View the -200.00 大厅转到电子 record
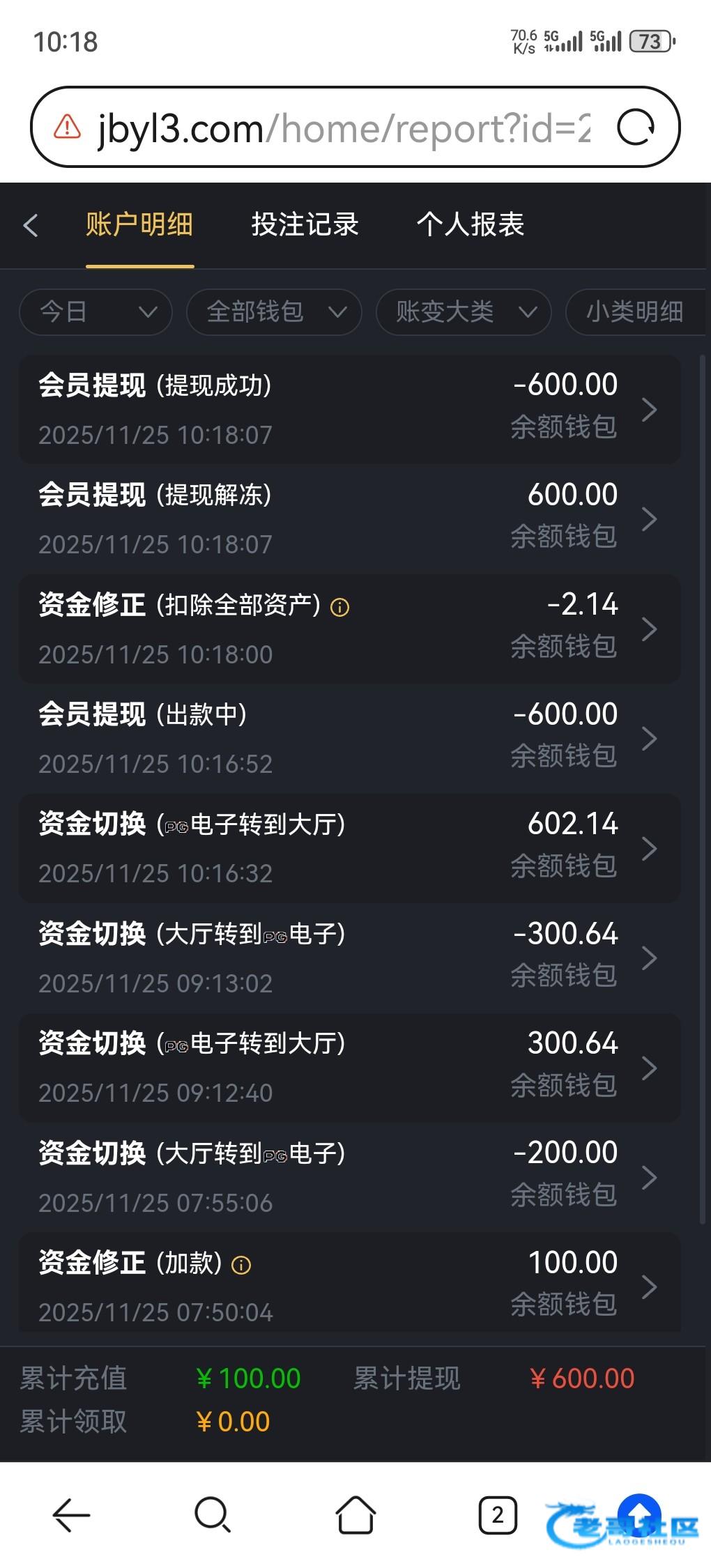The image size is (711, 1568). click(x=349, y=1178)
